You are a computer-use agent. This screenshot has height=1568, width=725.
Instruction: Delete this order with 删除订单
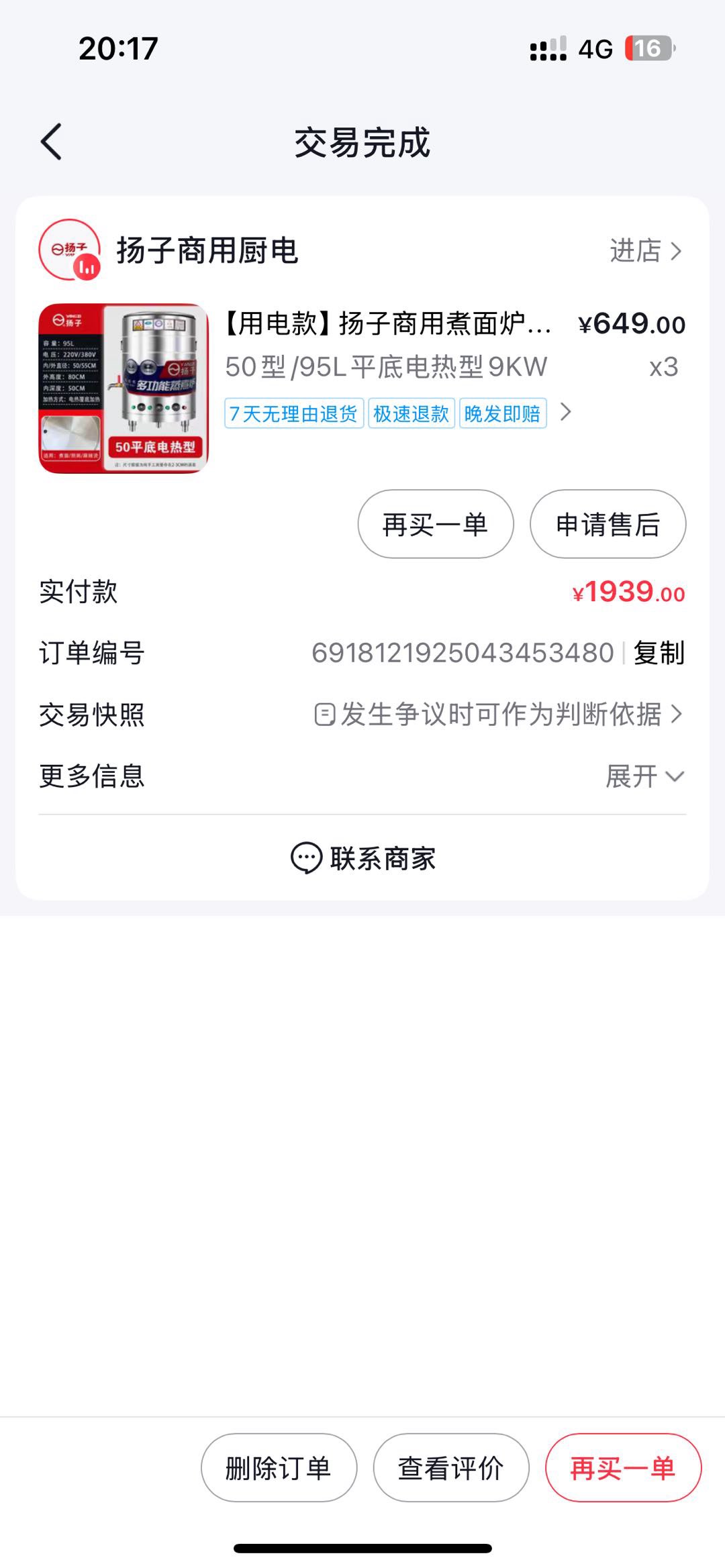pos(279,1467)
